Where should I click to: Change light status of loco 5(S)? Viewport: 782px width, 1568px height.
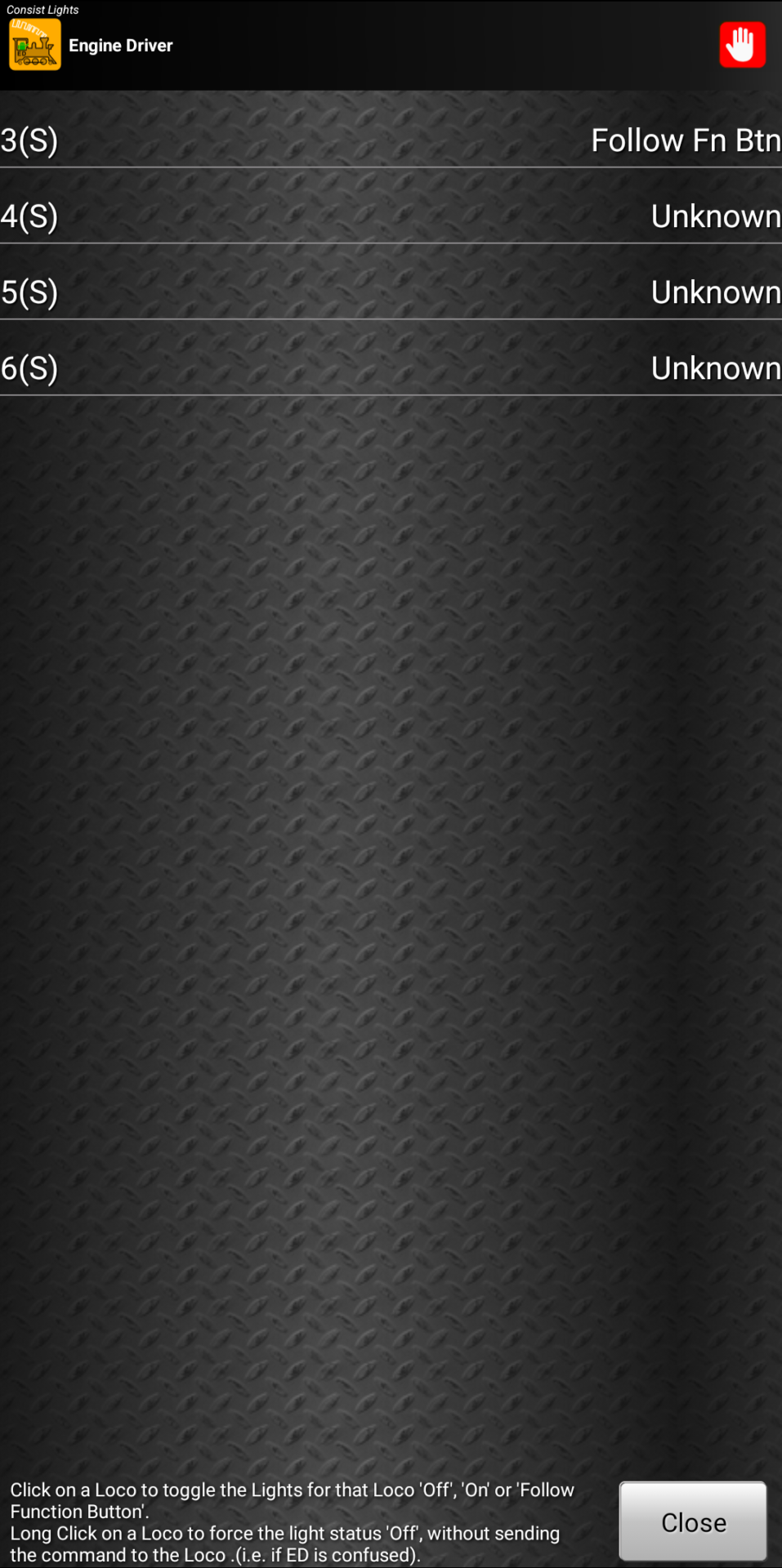click(391, 292)
